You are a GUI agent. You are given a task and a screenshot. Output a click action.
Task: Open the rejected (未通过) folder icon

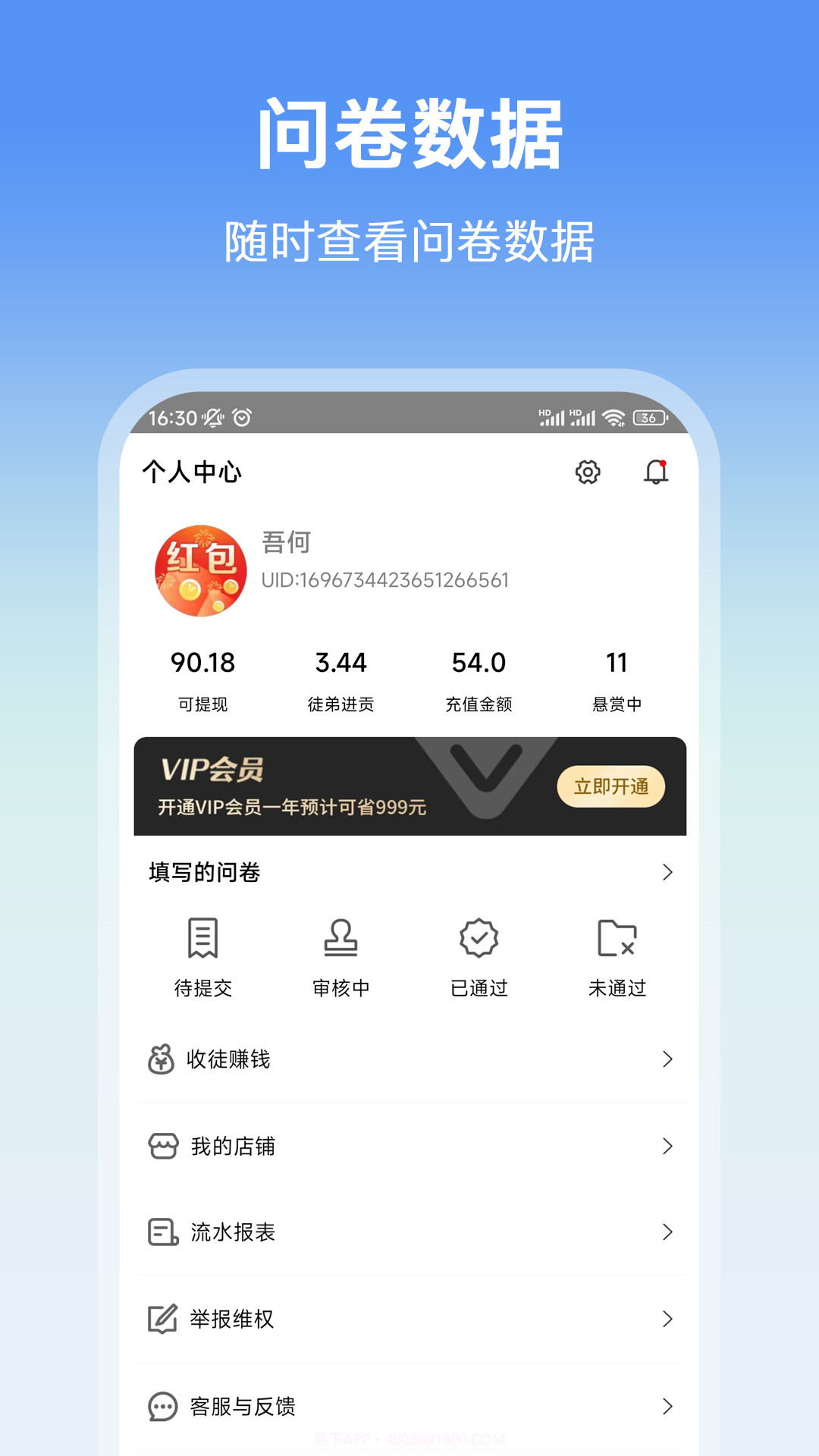tap(617, 939)
